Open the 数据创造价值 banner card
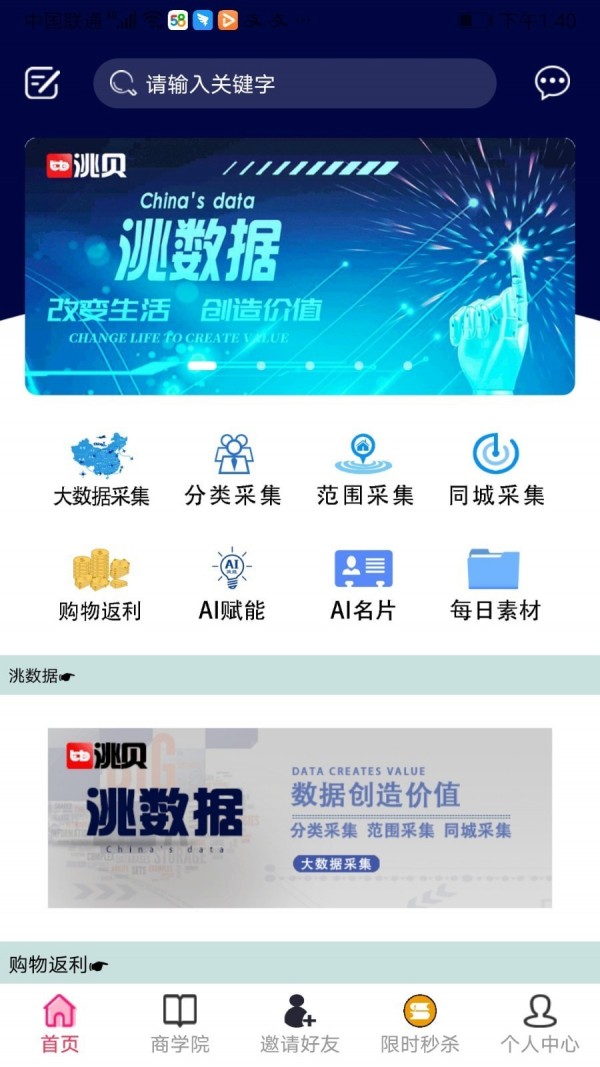This screenshot has width=600, height=1067. 300,817
